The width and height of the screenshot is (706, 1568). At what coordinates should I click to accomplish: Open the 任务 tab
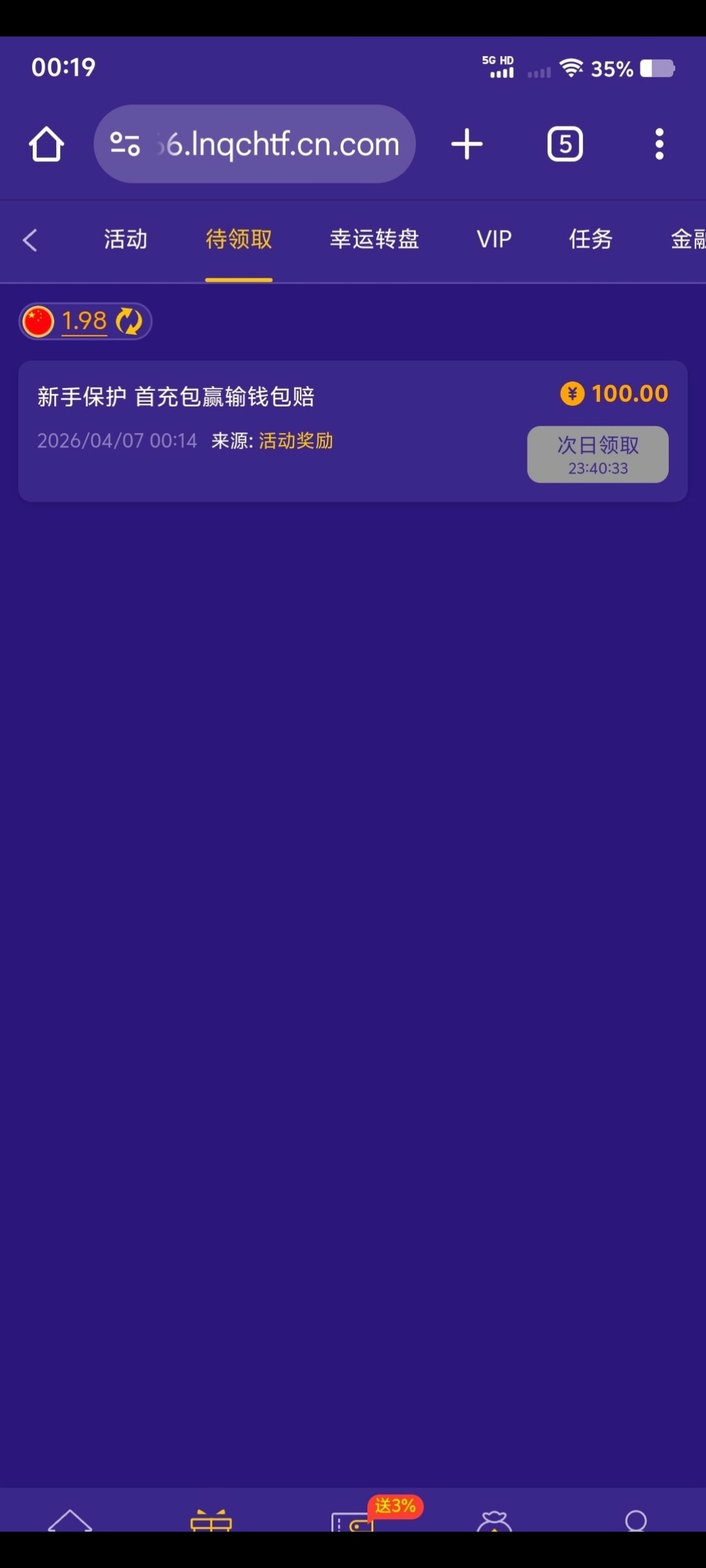pos(590,240)
